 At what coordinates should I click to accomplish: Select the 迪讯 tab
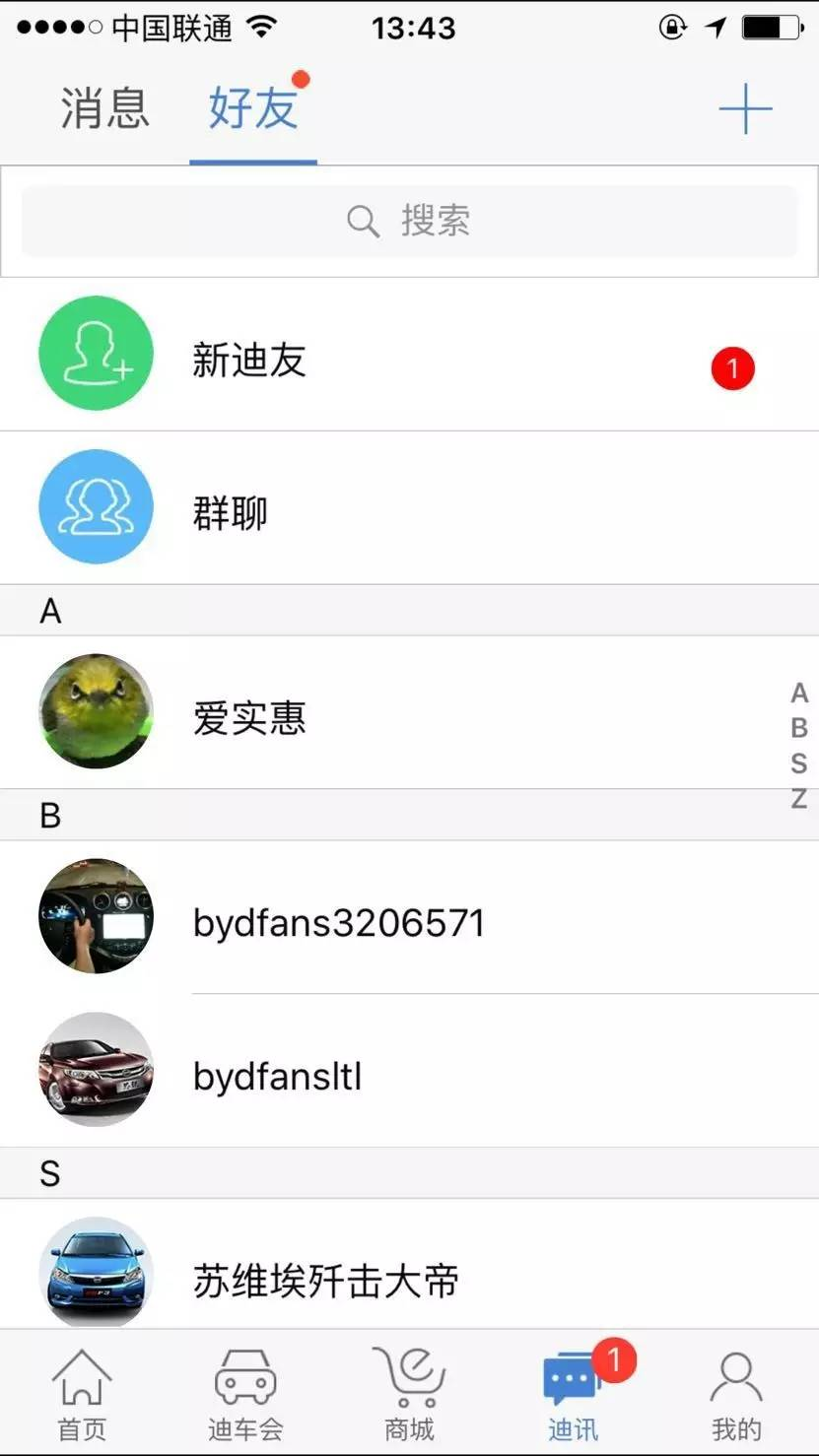pyautogui.click(x=573, y=1394)
